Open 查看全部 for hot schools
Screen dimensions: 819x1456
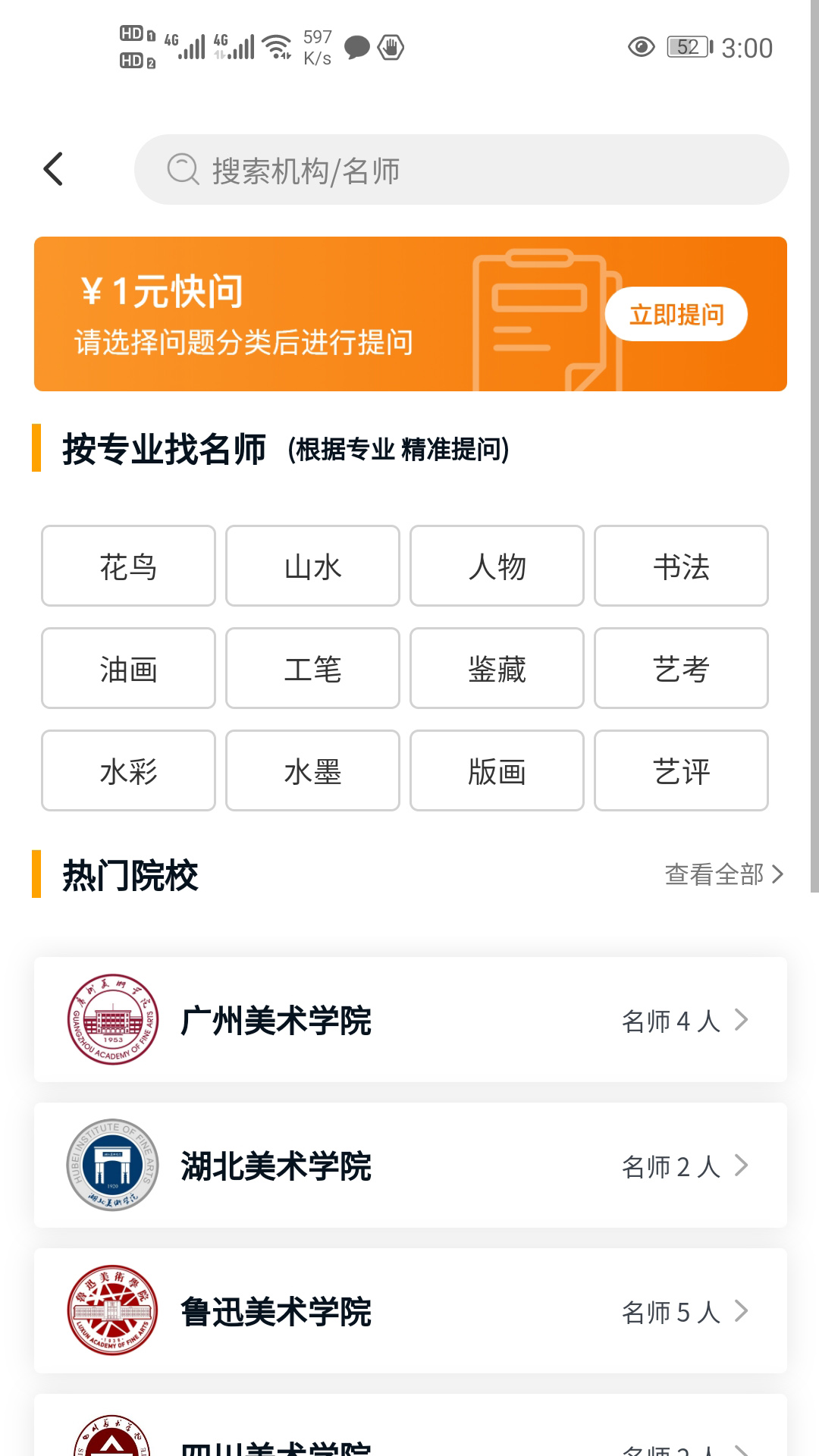click(720, 875)
